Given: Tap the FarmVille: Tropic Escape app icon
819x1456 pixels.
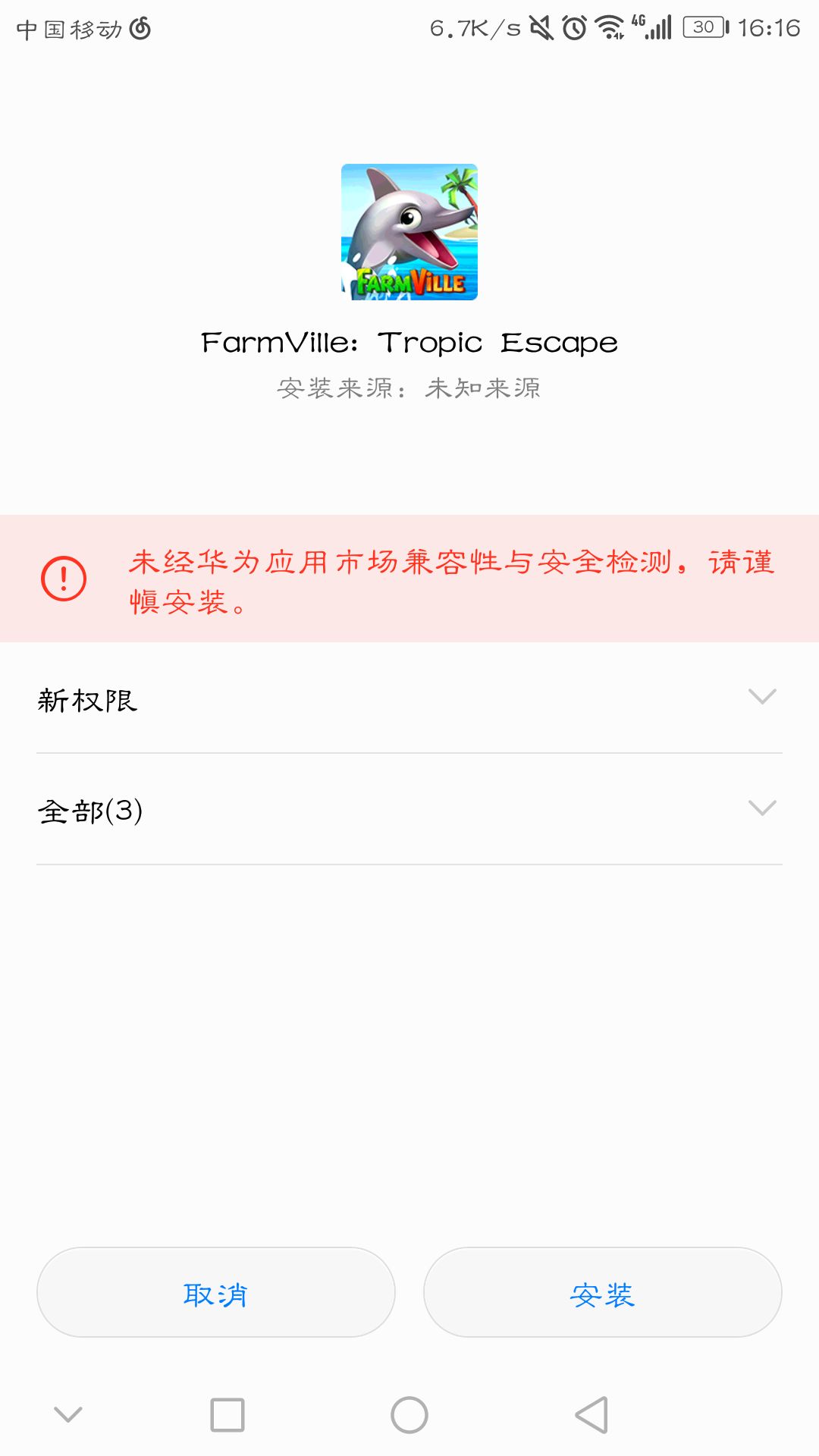Looking at the screenshot, I should point(409,231).
